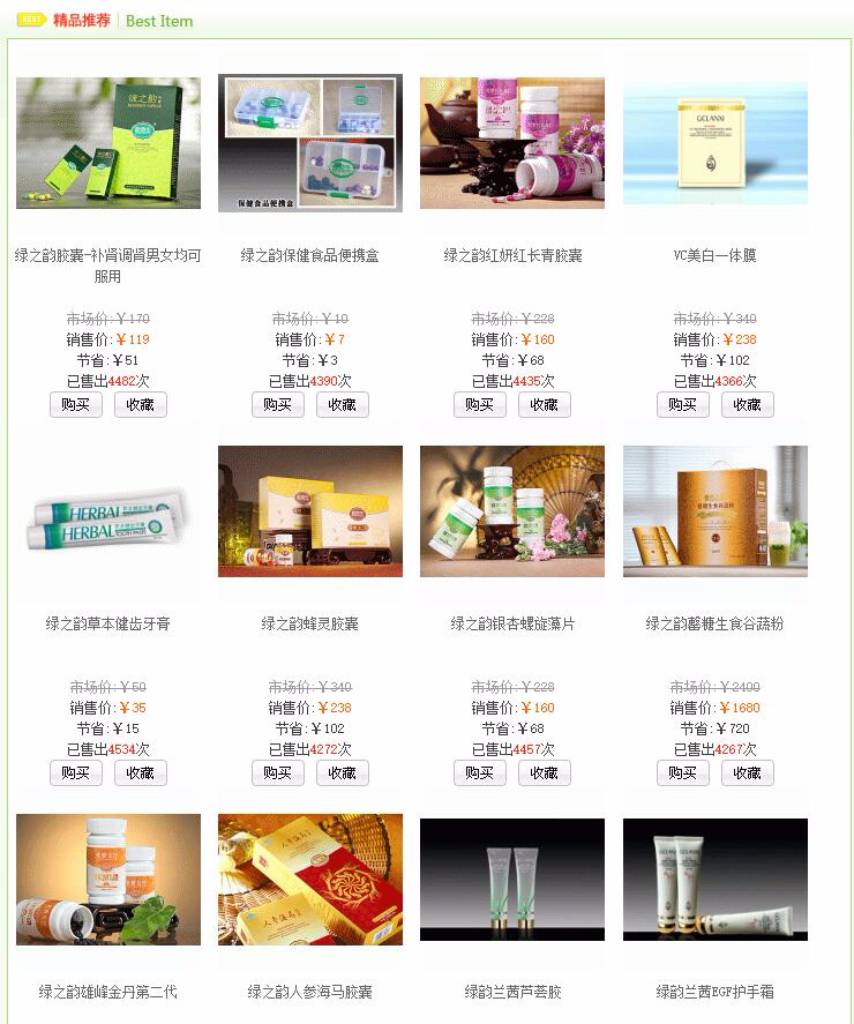
Task: Open 绿之韵人参海马胶囊 product image
Action: pyautogui.click(x=310, y=879)
